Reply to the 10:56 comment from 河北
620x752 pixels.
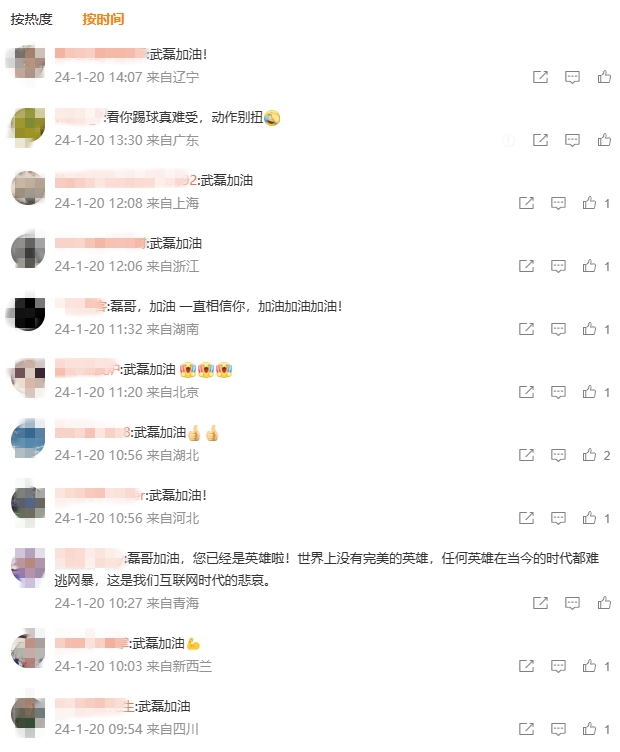click(x=559, y=518)
